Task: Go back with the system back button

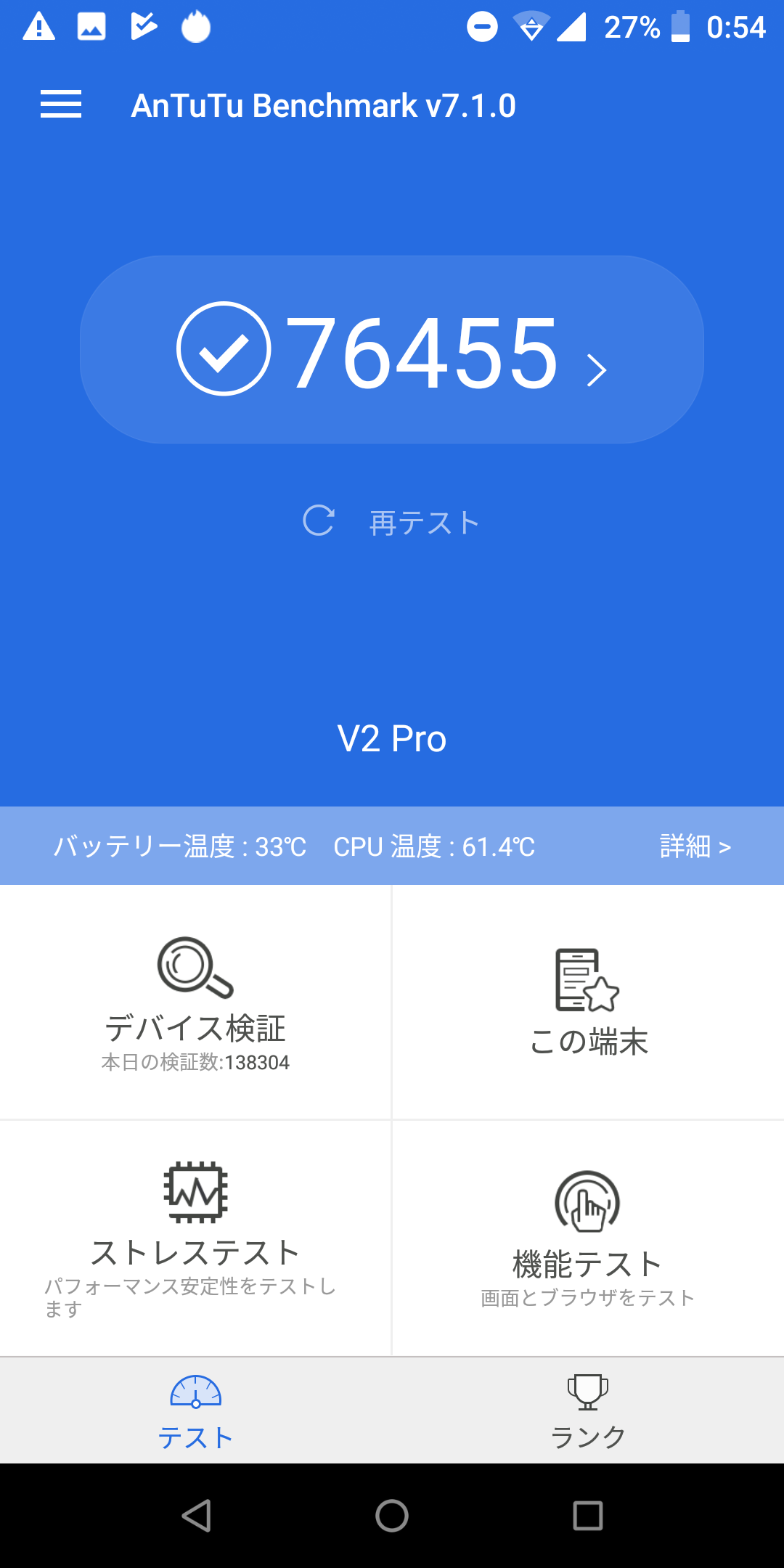Action: coord(196,1516)
